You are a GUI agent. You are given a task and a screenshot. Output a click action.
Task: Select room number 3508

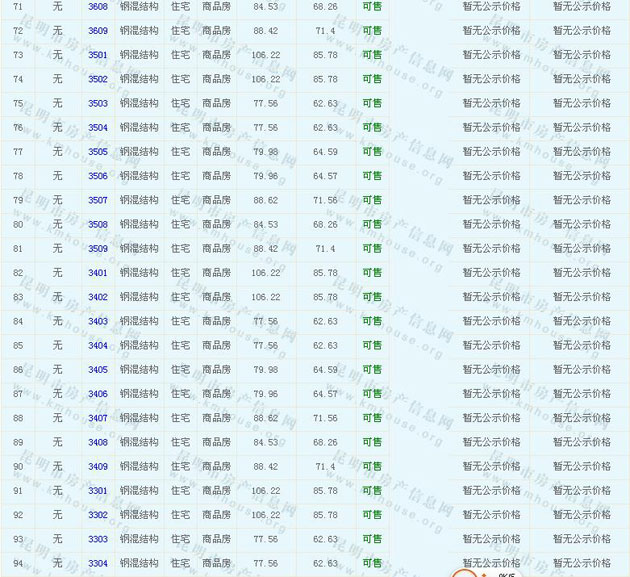[97, 224]
